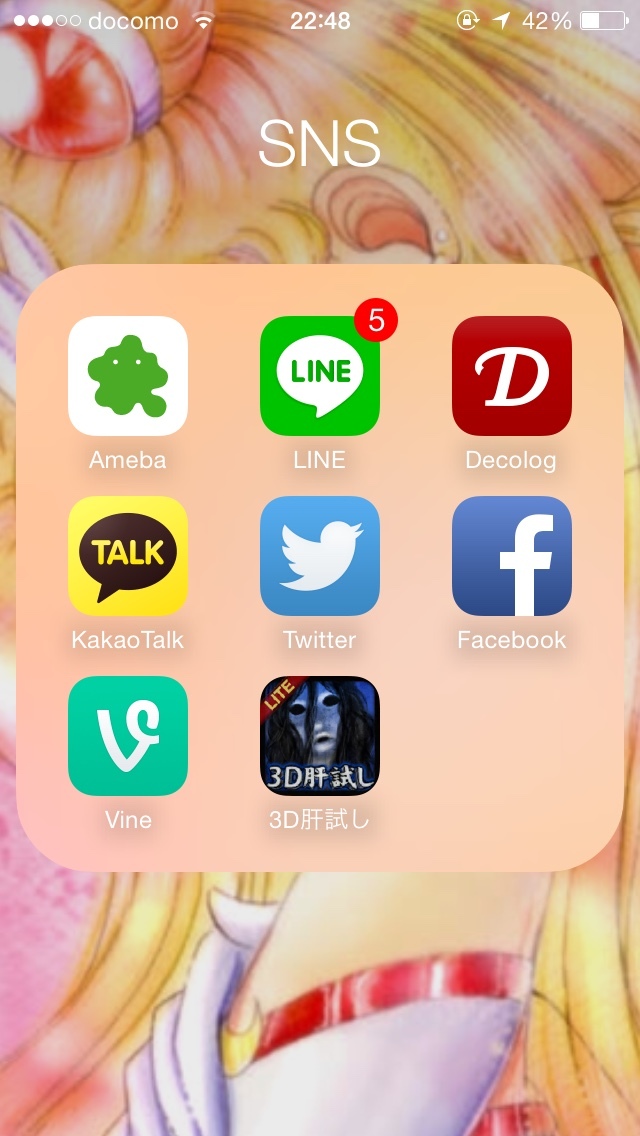Open the Decolog app
640x1136 pixels.
click(x=512, y=376)
